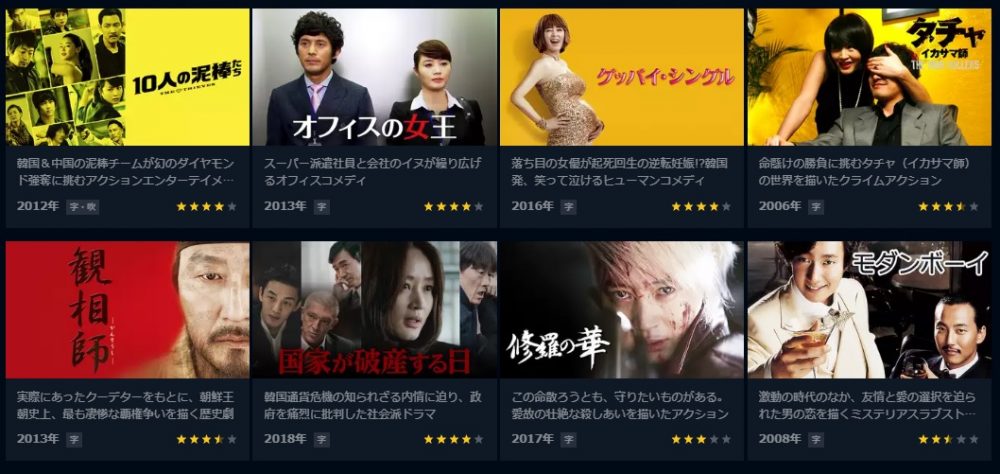View details for 観相師
The width and height of the screenshot is (1000, 474).
pyautogui.click(x=127, y=310)
